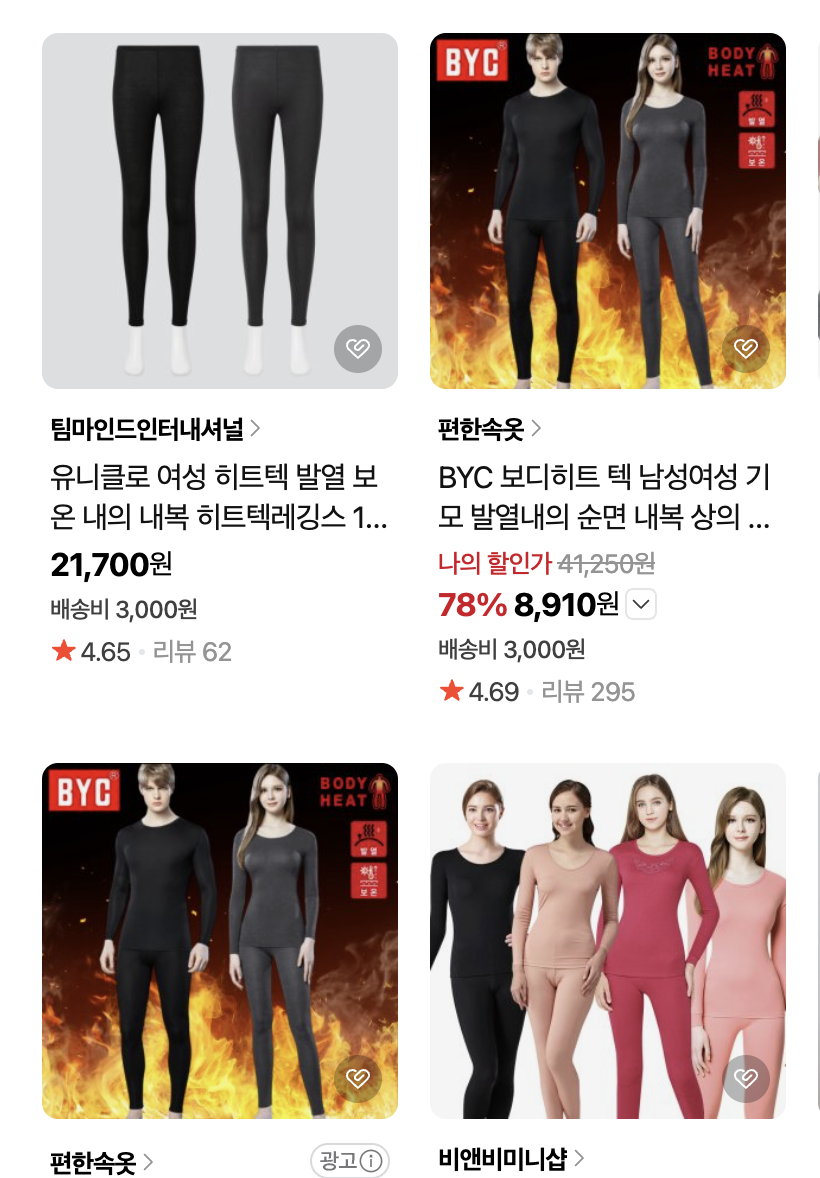This screenshot has width=820, height=1178.
Task: Save the 비앤비미니샵 product with its heart
Action: 745,1079
